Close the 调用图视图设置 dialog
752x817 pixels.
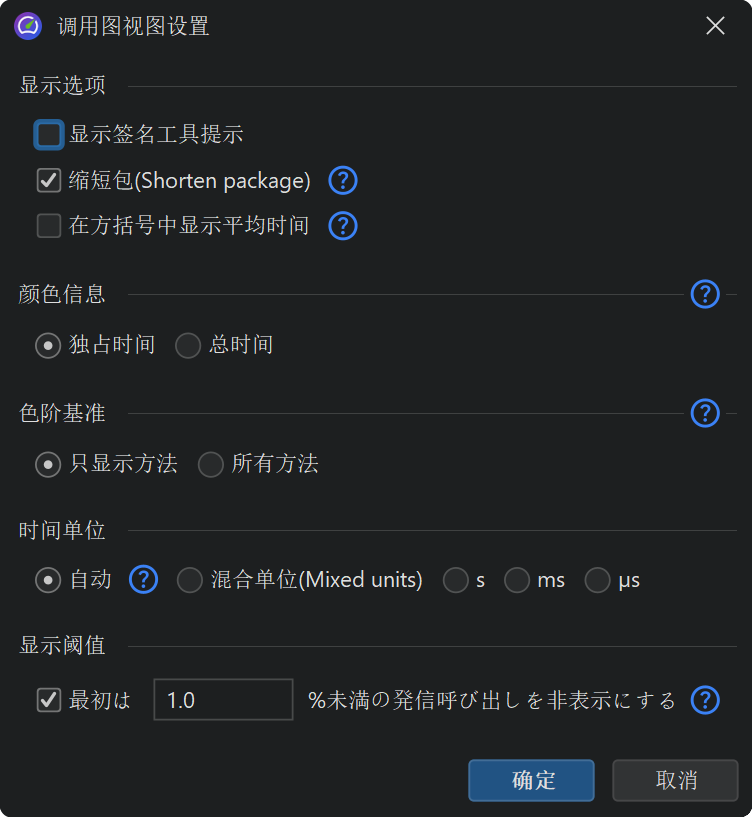tap(715, 26)
